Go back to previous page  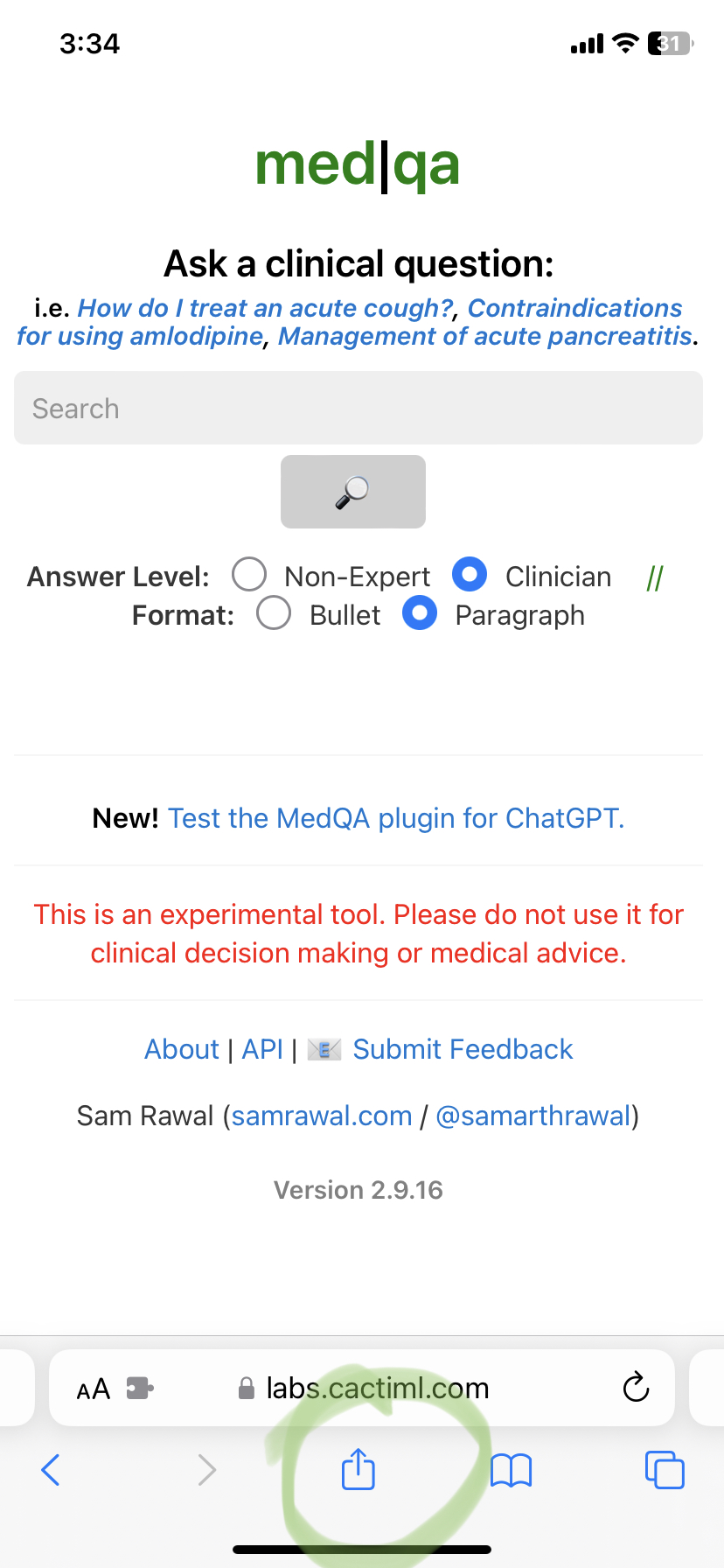tap(51, 1470)
